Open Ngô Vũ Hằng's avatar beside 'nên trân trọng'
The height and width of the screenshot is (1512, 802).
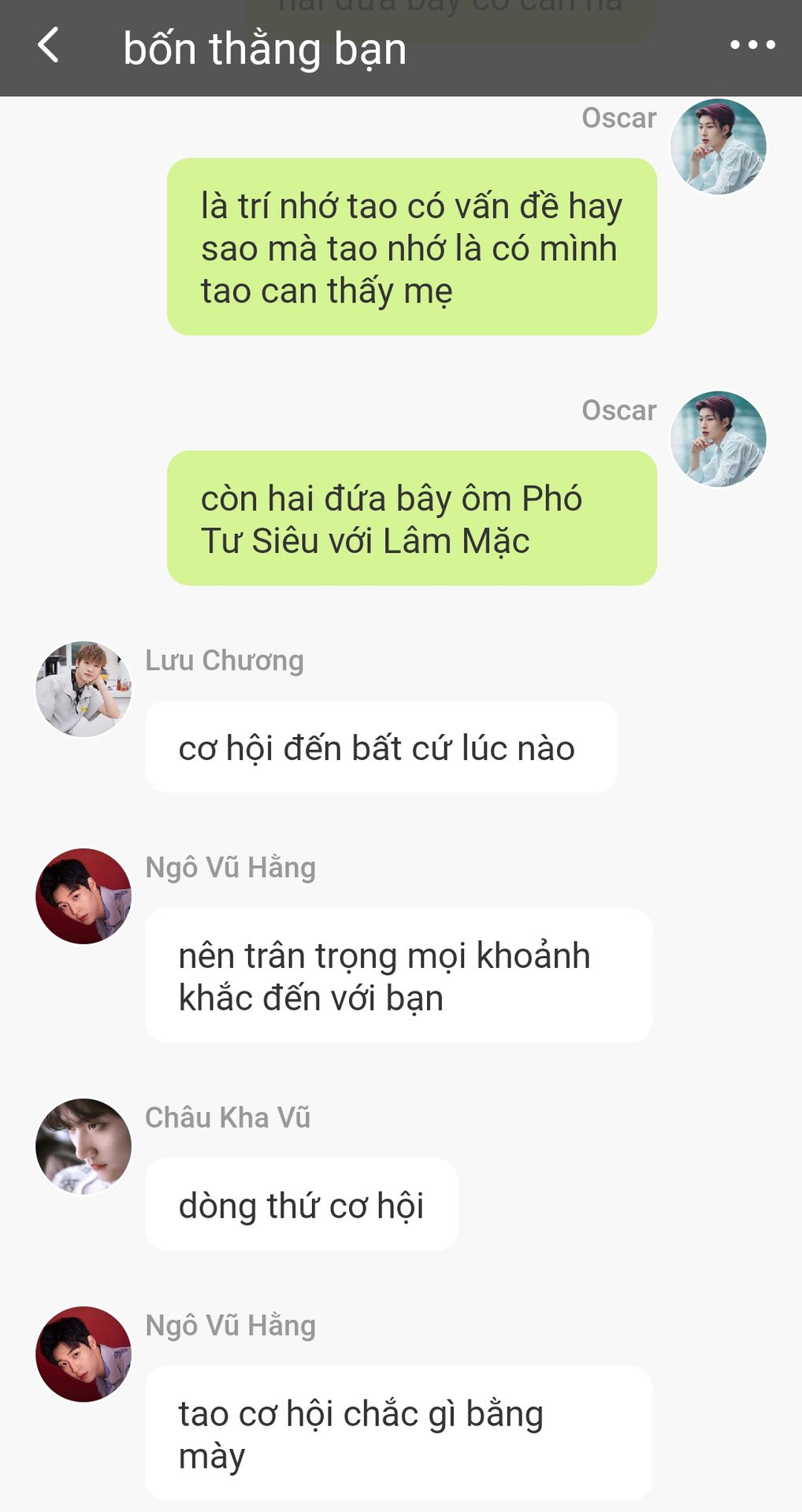point(84,896)
